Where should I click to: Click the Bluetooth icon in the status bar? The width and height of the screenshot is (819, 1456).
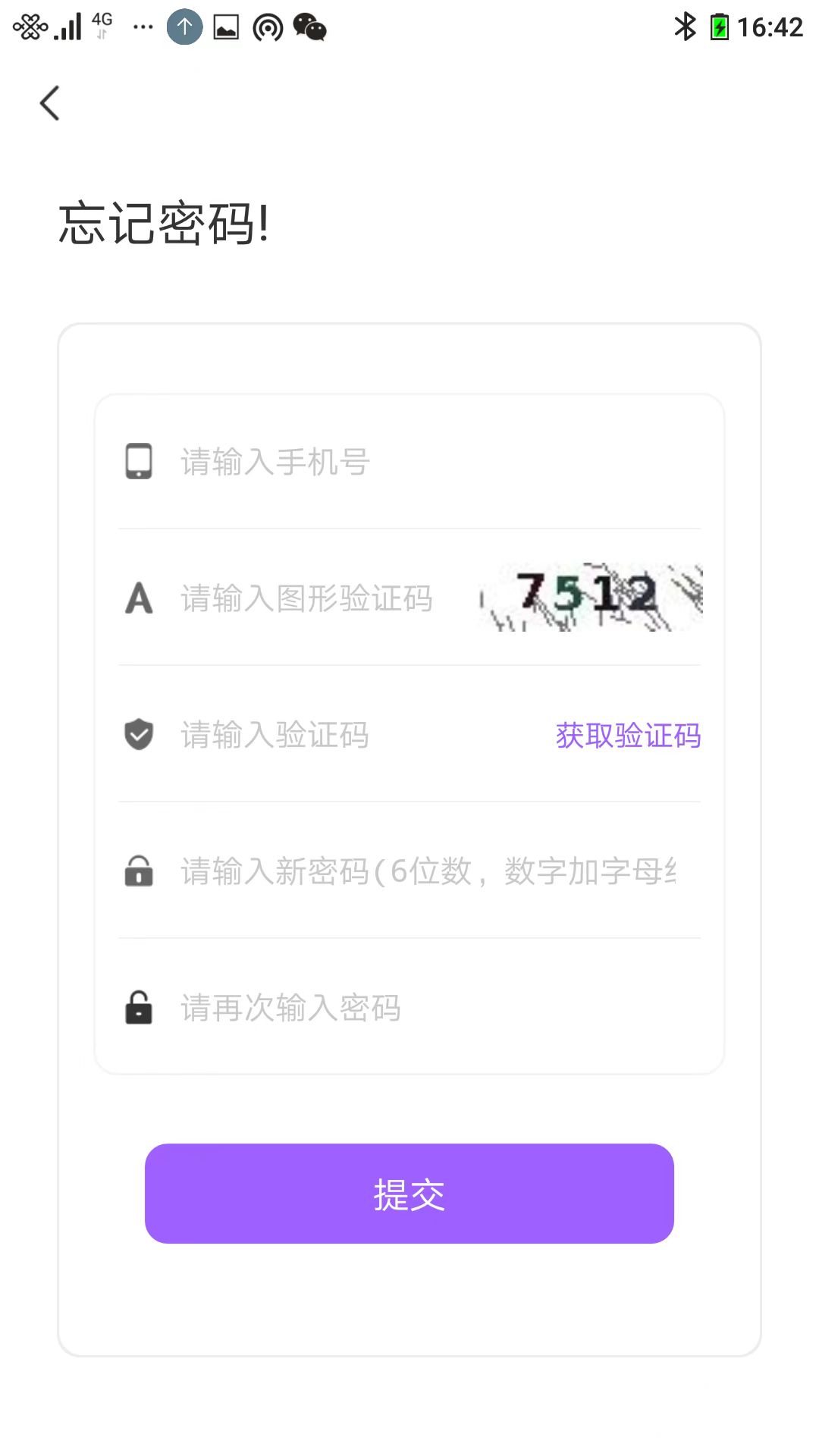coord(685,27)
